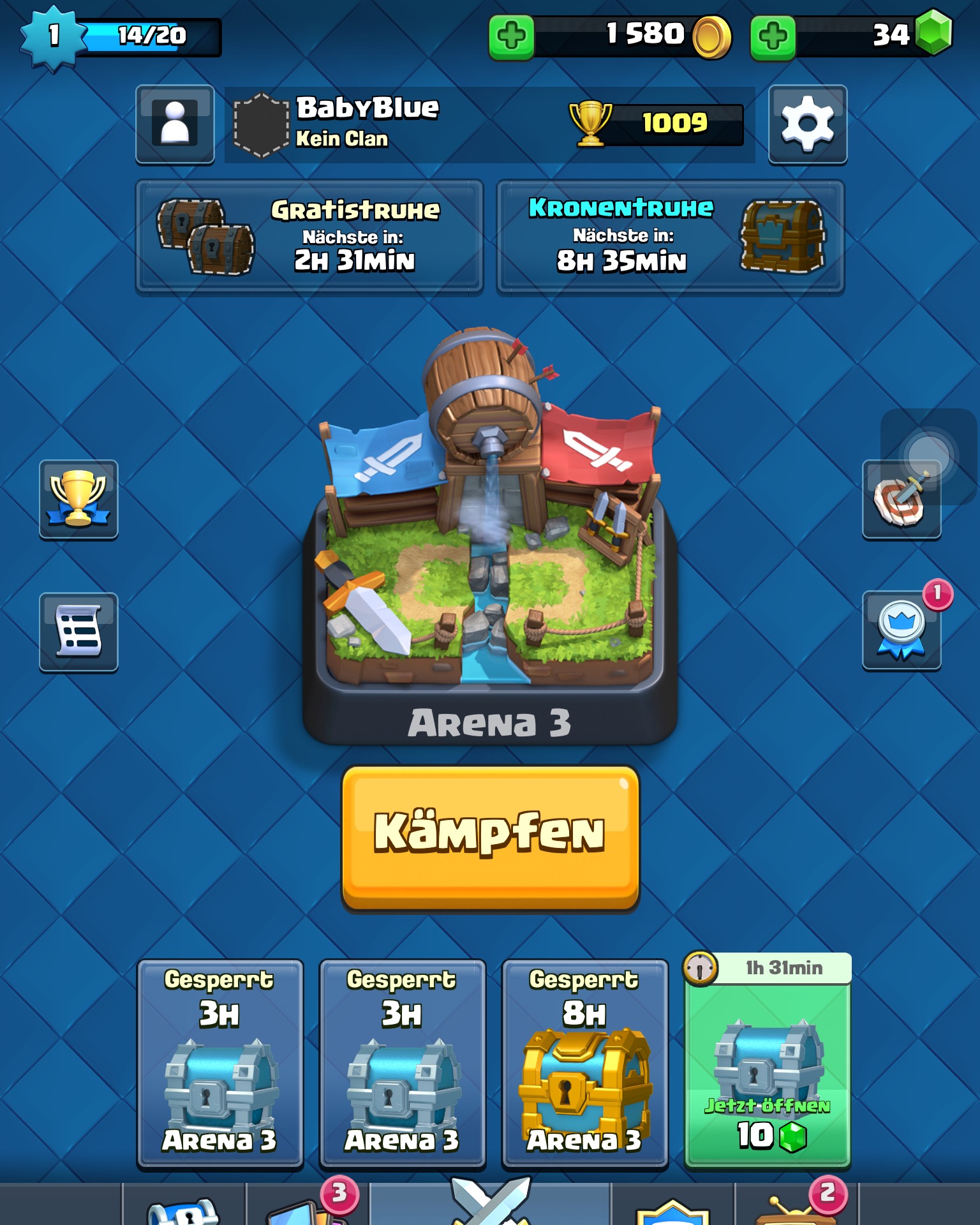Open the crown ribbon achievements icon
This screenshot has height=1225, width=980.
pos(901,630)
